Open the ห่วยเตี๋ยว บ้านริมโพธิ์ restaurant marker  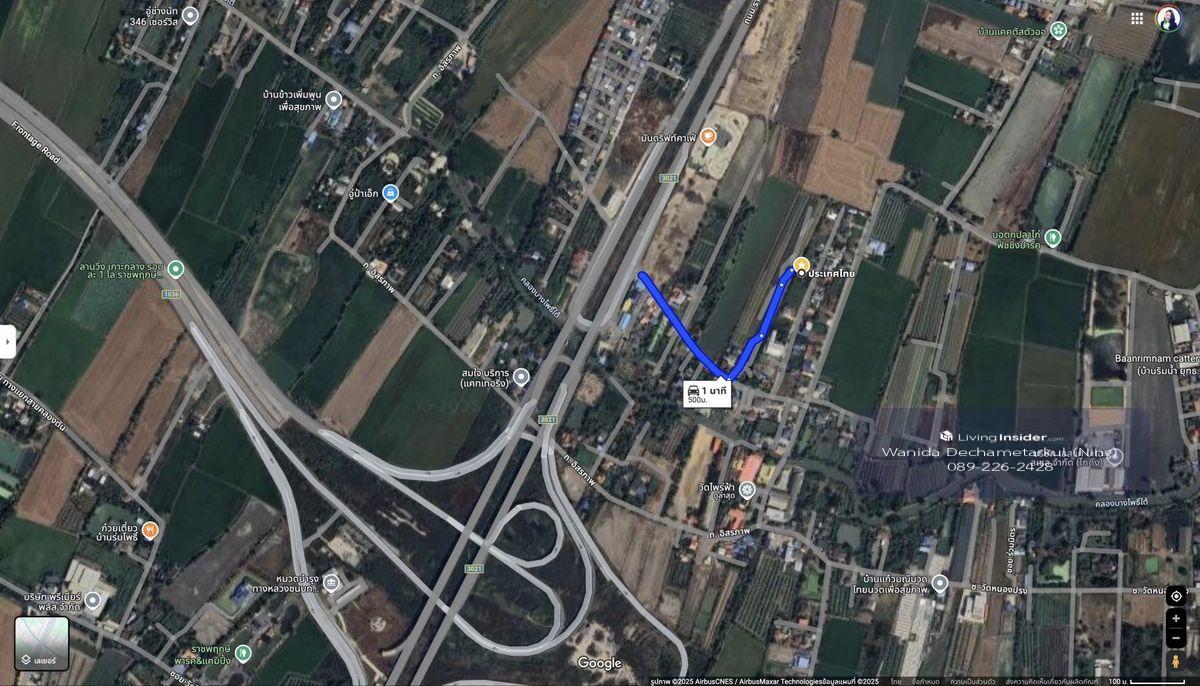150,531
